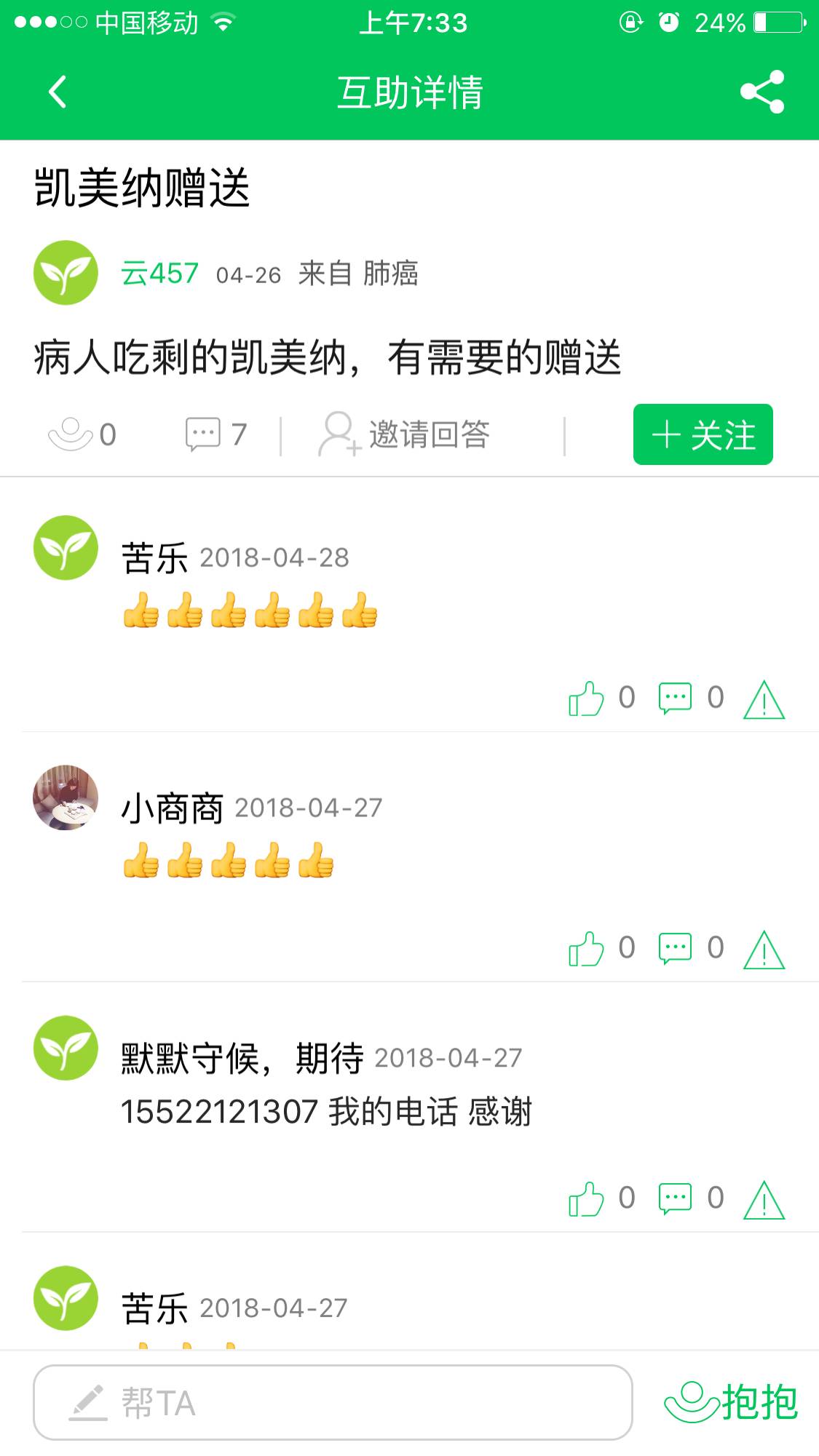Share this mutual-help post

(x=761, y=92)
